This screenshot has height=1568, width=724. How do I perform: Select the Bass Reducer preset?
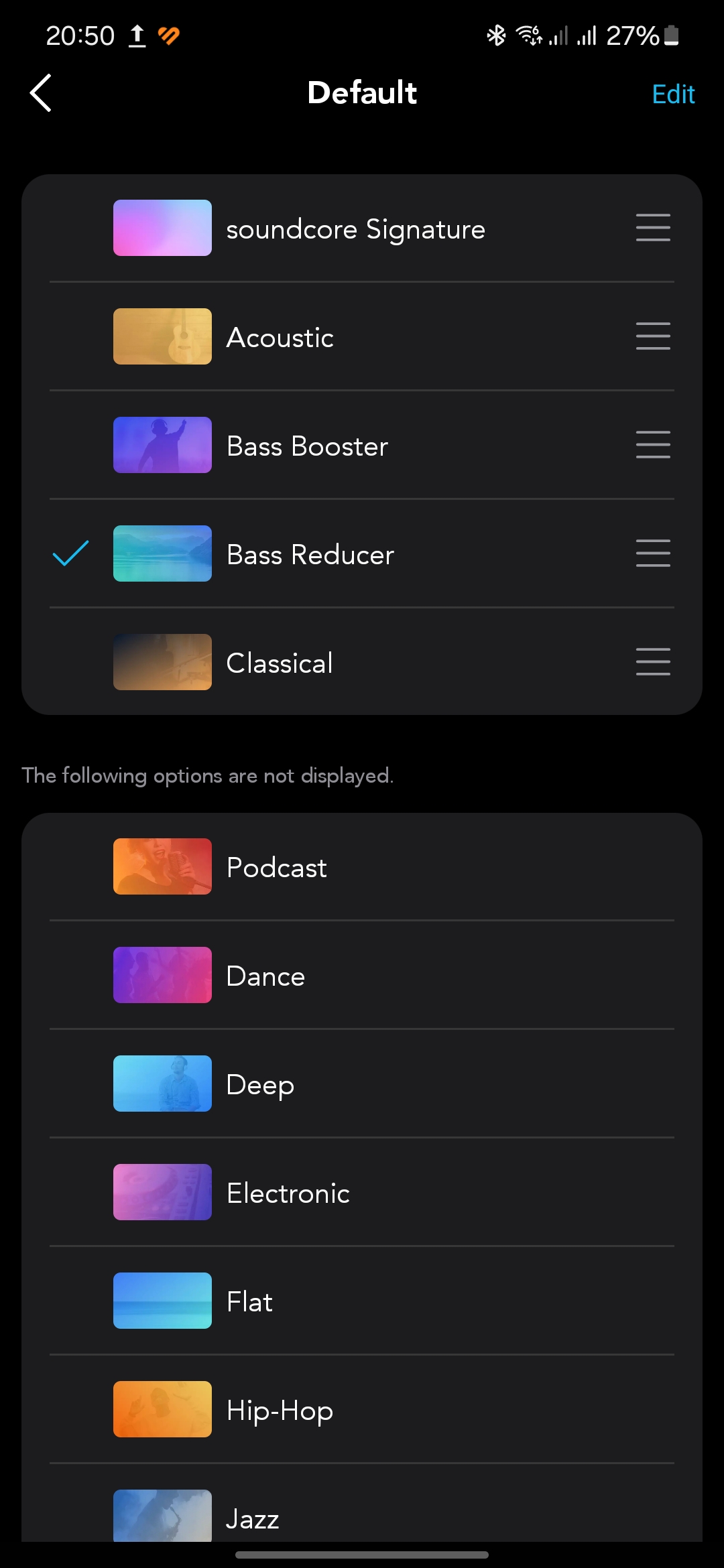[x=362, y=553]
